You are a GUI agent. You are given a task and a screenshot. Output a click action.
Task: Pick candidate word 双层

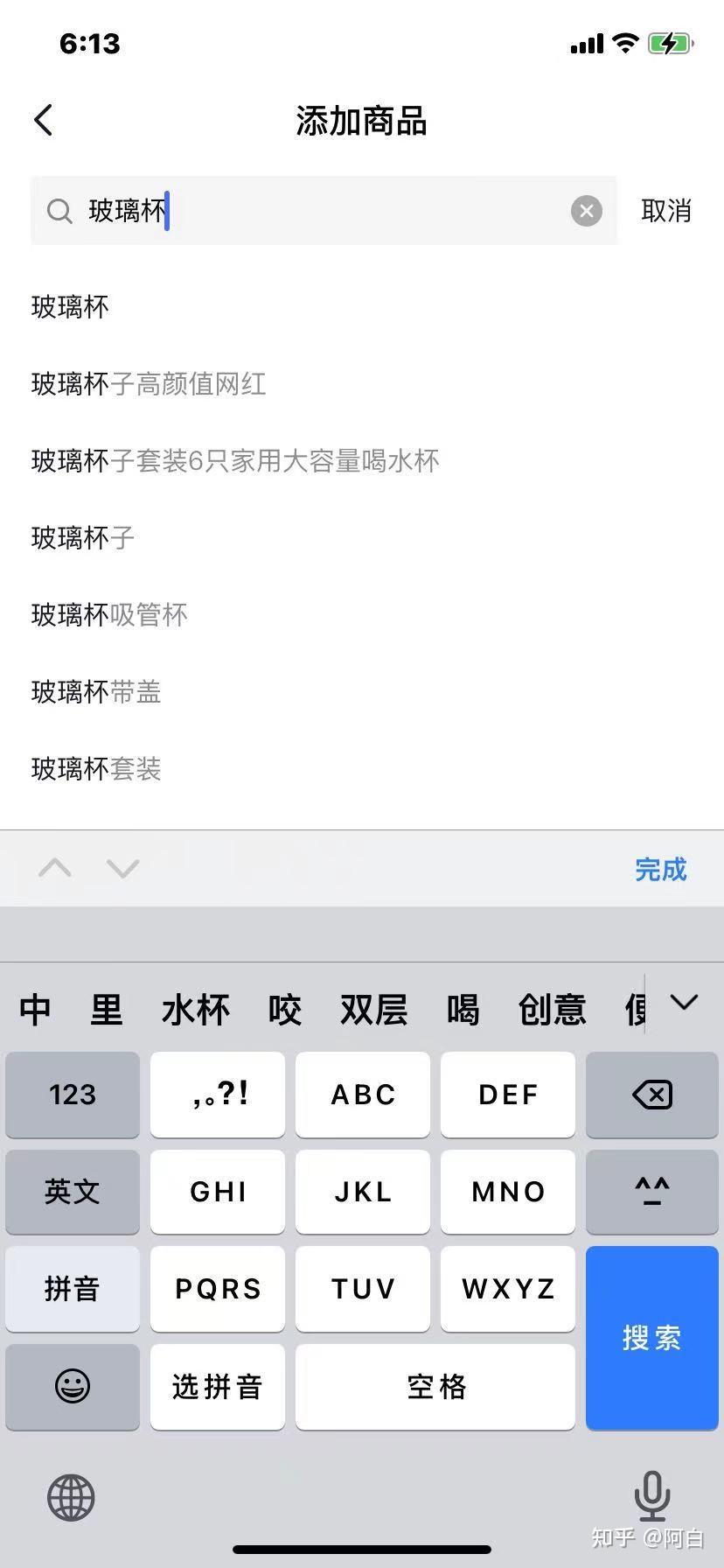(x=373, y=1010)
